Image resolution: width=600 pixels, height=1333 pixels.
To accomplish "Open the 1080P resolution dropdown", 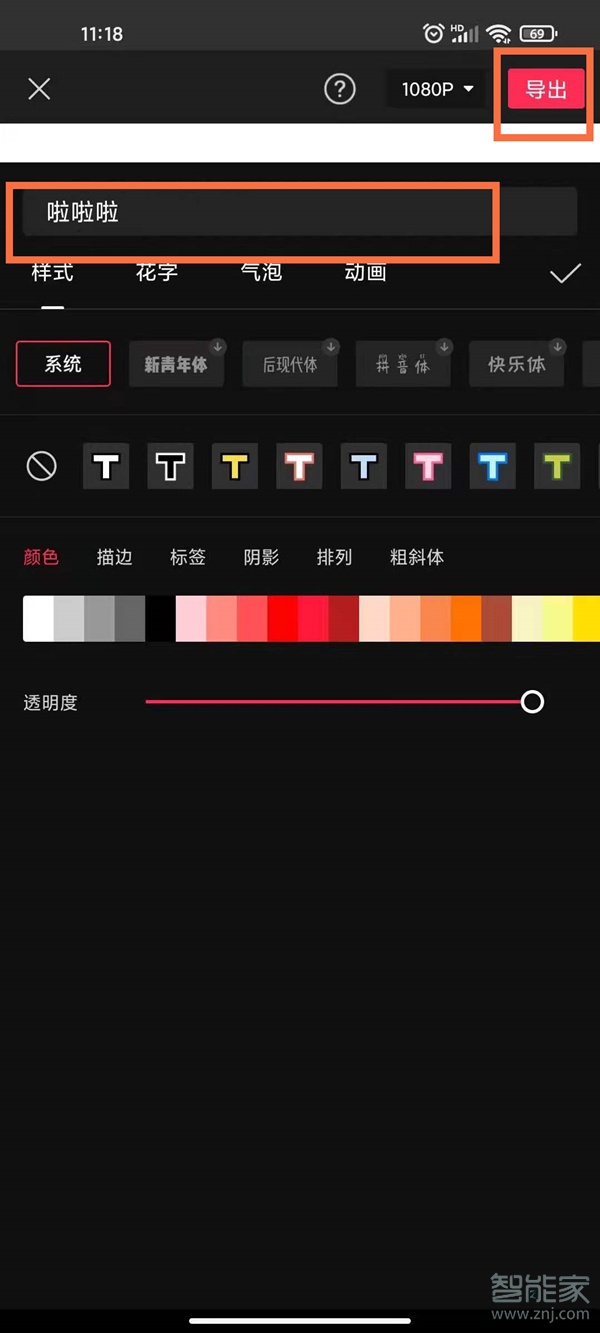I will (x=437, y=90).
